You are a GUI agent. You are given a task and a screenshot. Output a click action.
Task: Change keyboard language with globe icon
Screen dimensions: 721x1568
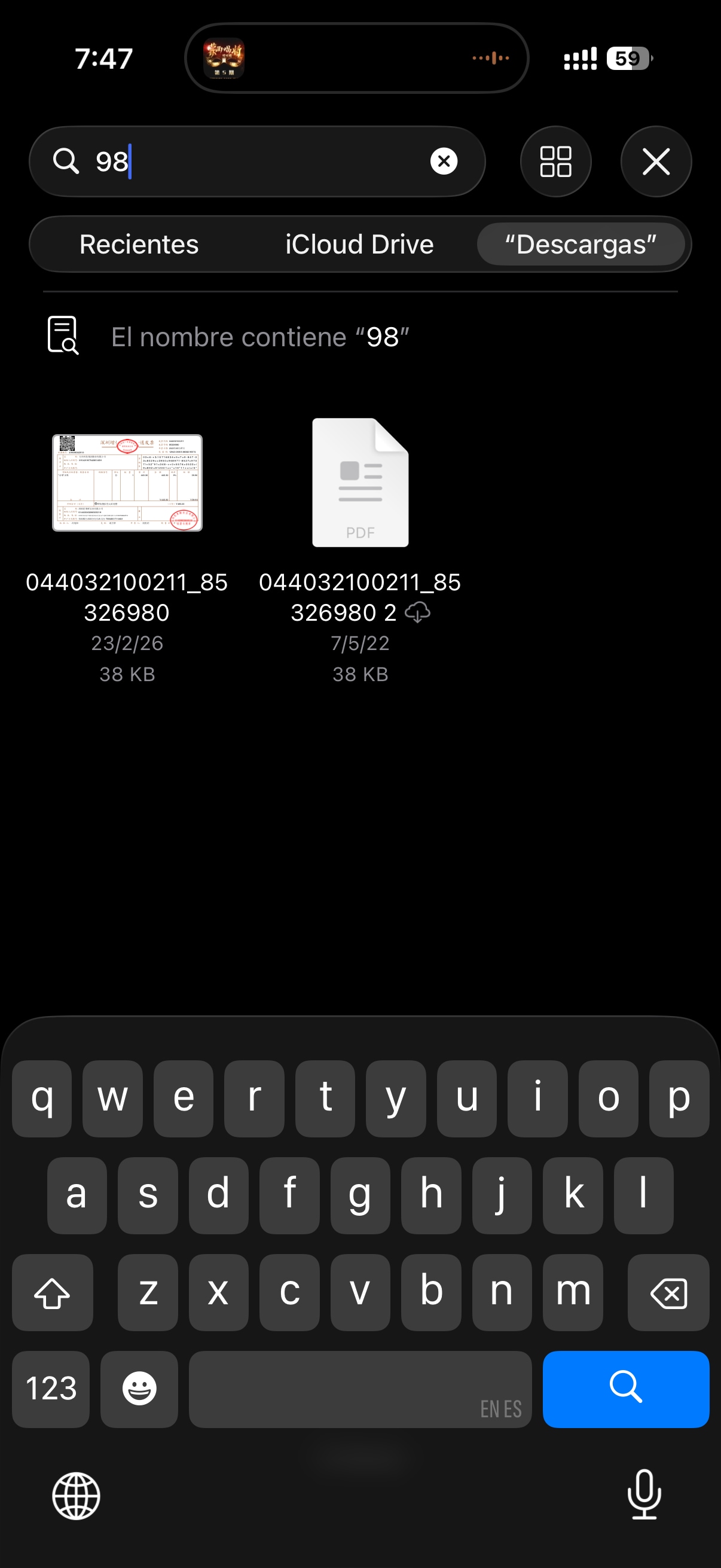tap(76, 1496)
